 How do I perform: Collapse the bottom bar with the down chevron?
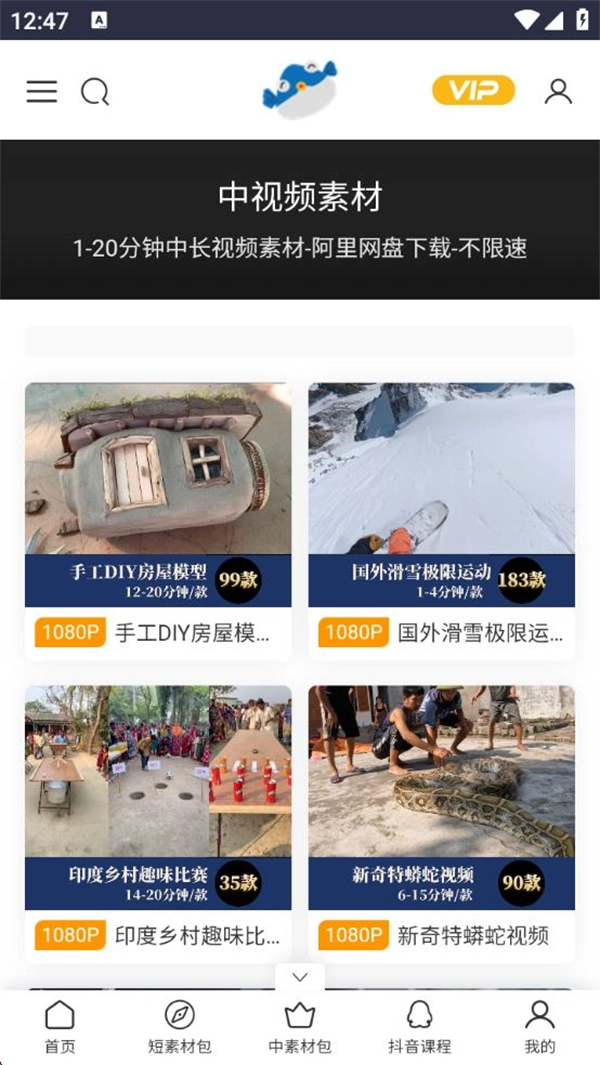[x=300, y=977]
